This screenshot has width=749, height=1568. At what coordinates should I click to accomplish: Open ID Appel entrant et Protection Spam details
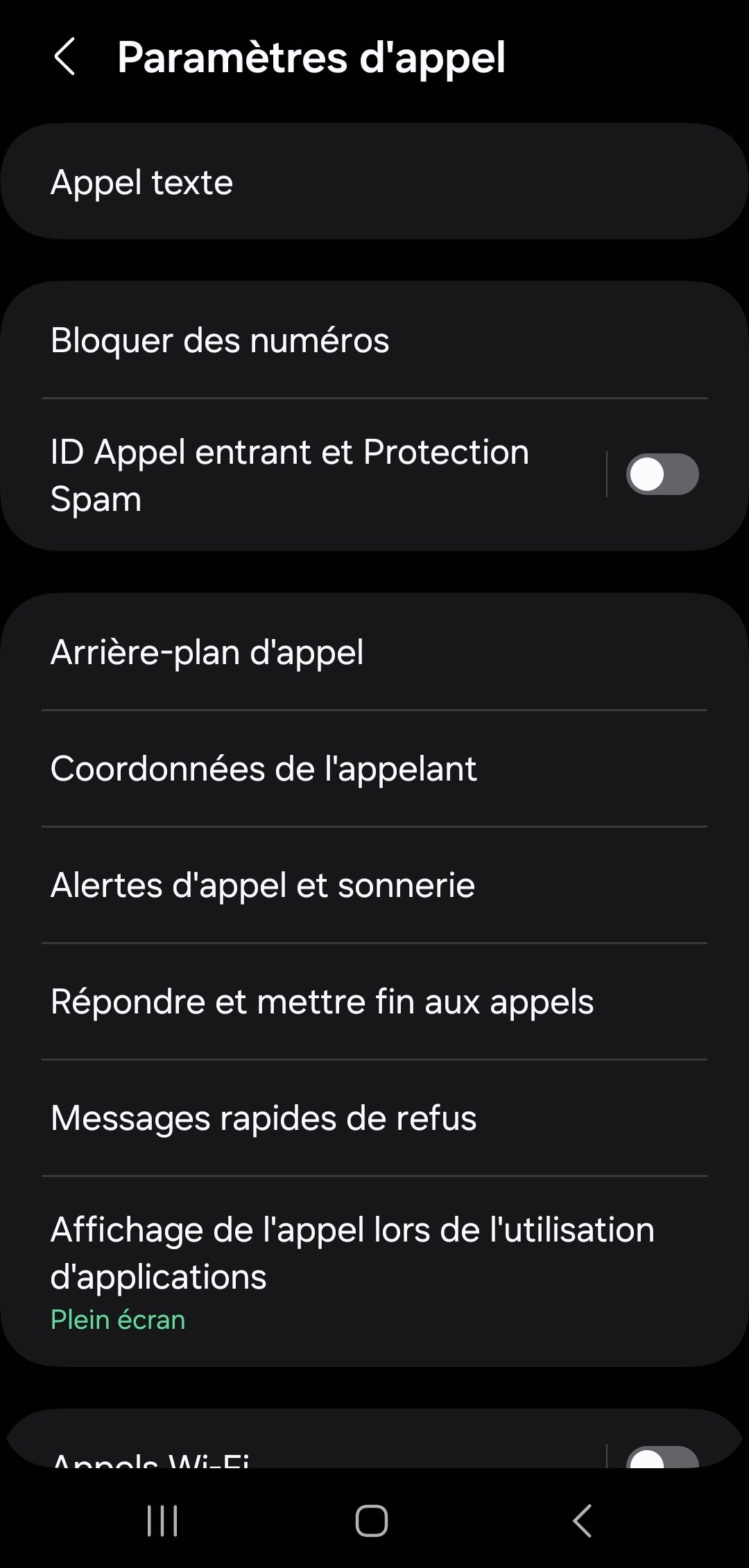303,475
